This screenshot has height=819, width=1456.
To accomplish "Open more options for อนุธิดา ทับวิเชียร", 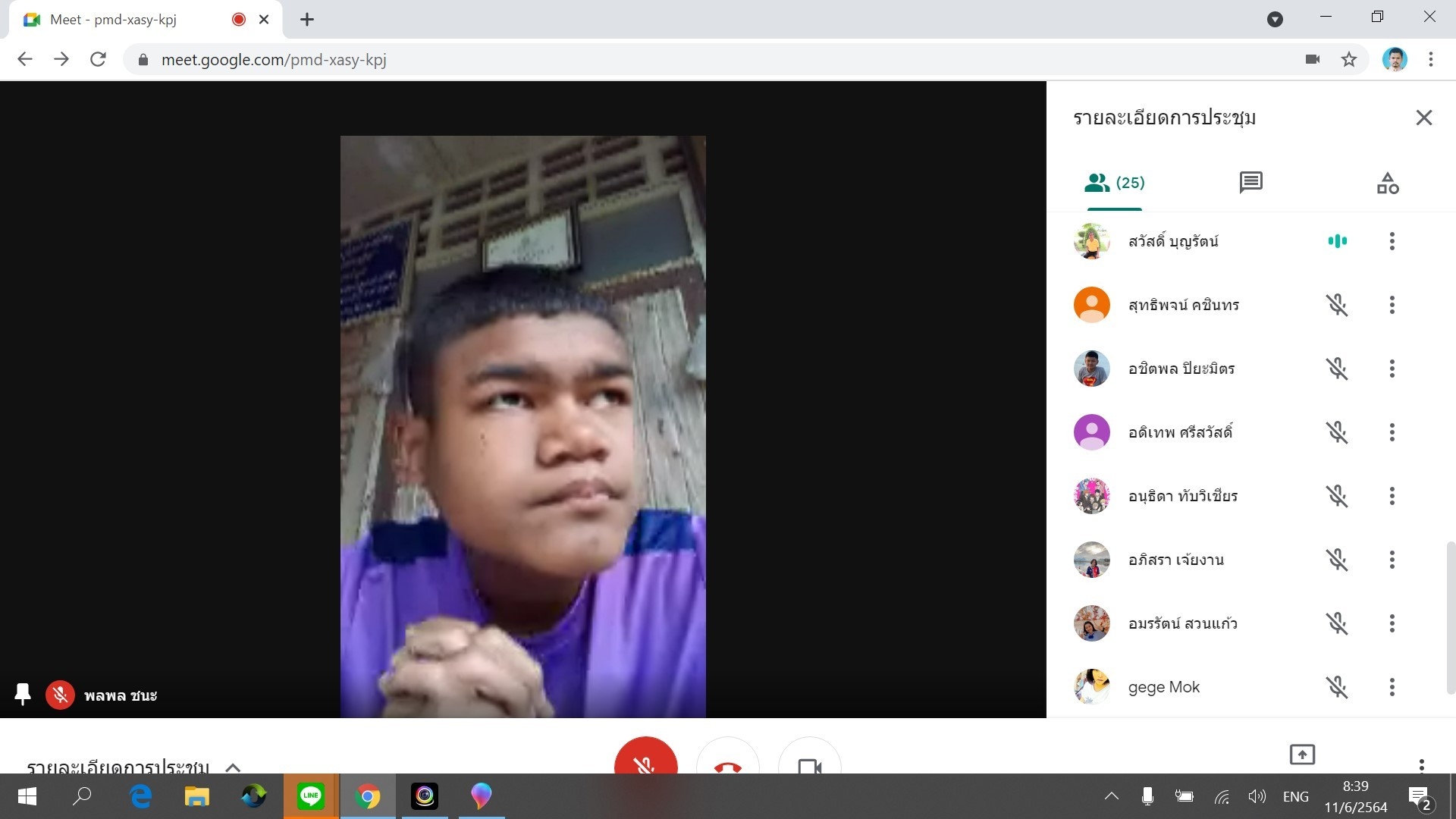I will point(1392,496).
